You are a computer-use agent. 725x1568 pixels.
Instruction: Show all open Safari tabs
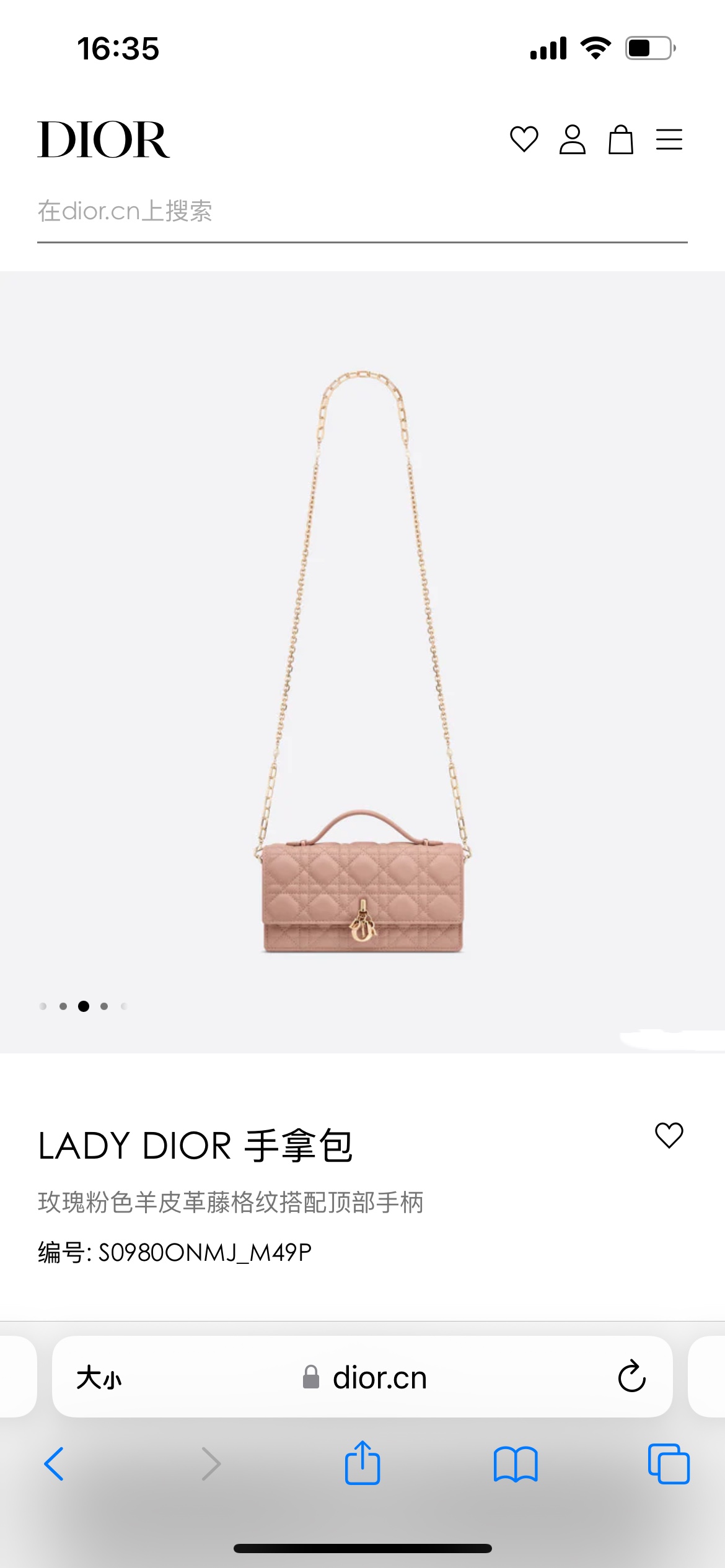pos(669,1464)
